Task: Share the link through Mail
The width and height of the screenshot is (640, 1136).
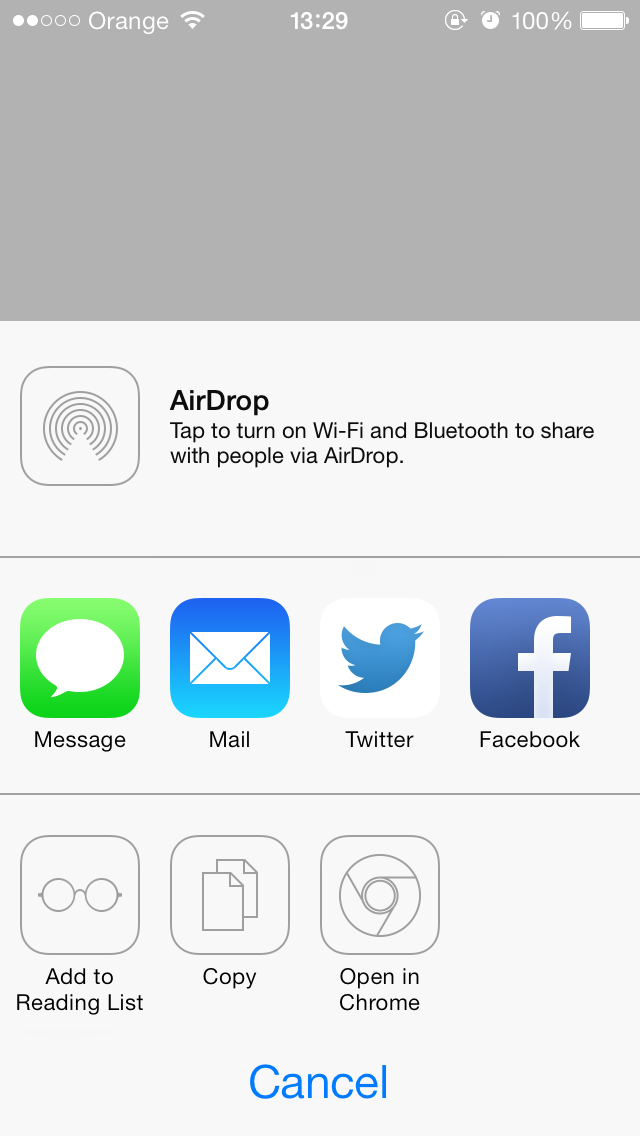Action: [230, 658]
